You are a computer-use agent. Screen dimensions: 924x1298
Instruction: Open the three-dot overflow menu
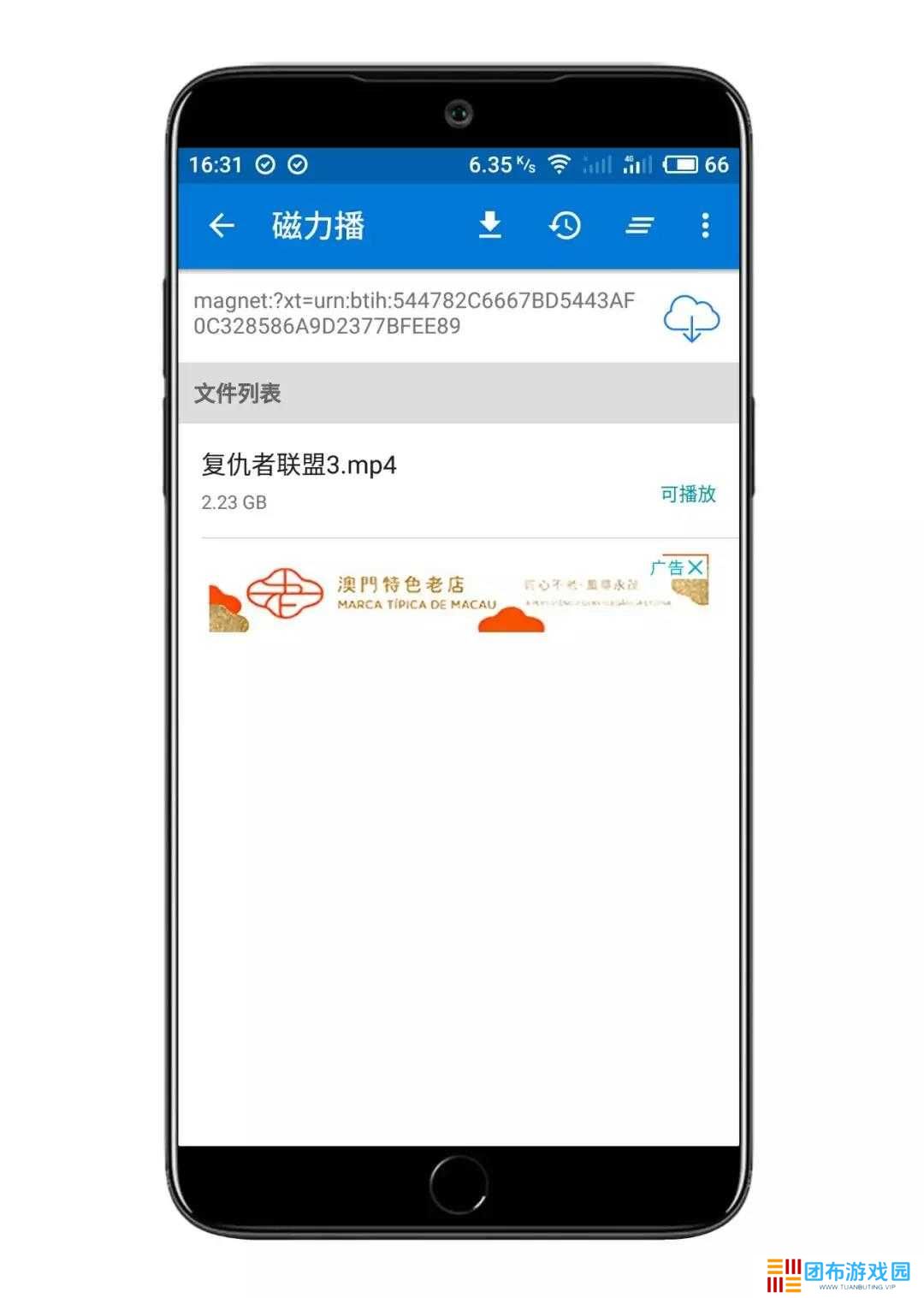coord(705,226)
